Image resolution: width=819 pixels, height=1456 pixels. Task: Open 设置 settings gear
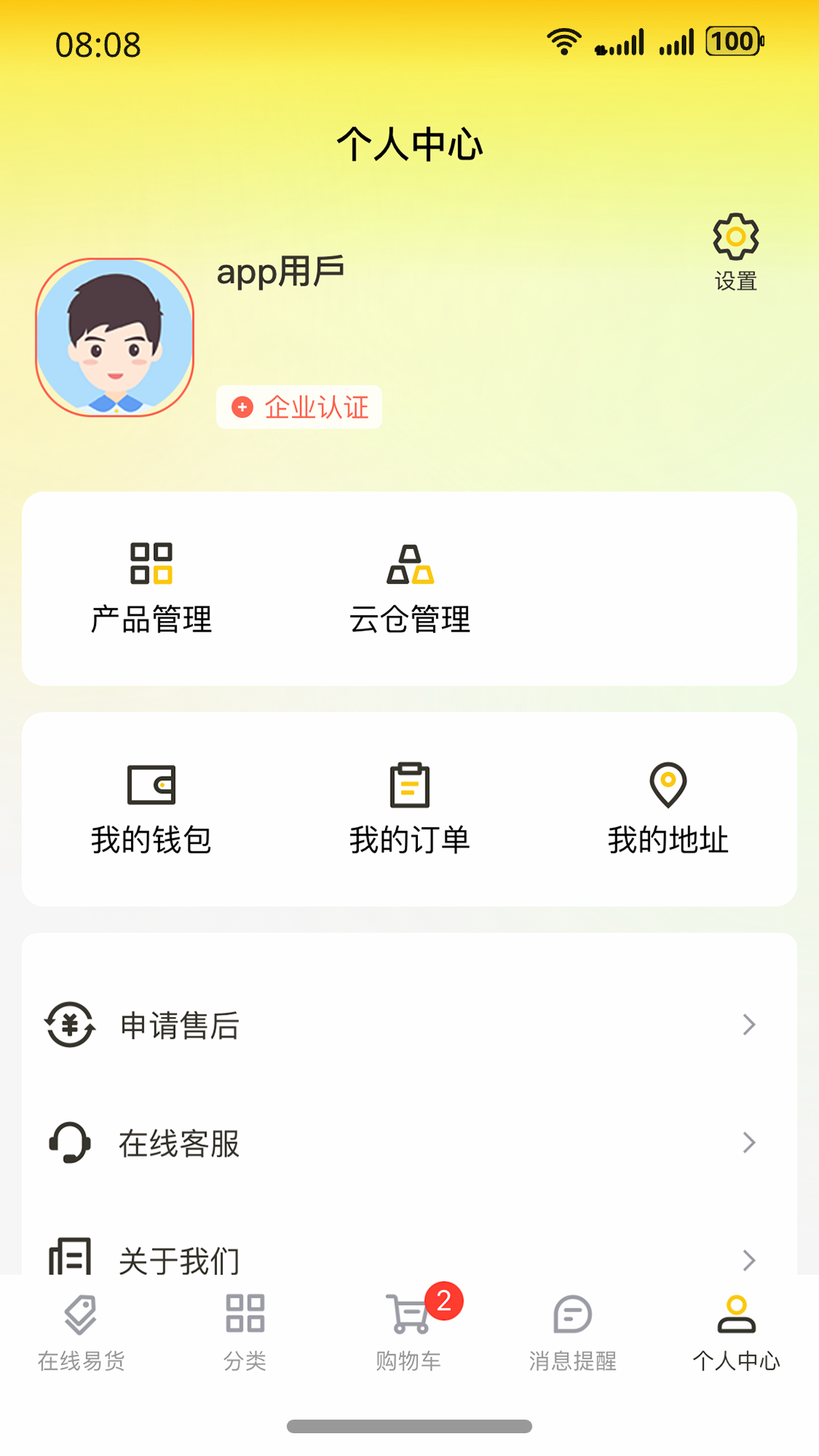[x=734, y=237]
